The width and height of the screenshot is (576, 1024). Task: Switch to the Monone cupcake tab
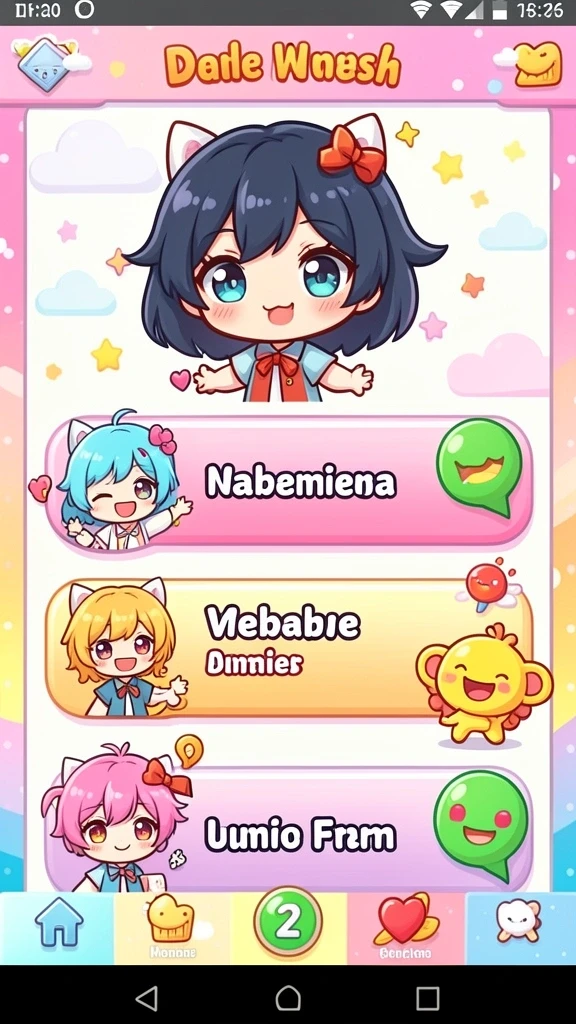point(172,928)
